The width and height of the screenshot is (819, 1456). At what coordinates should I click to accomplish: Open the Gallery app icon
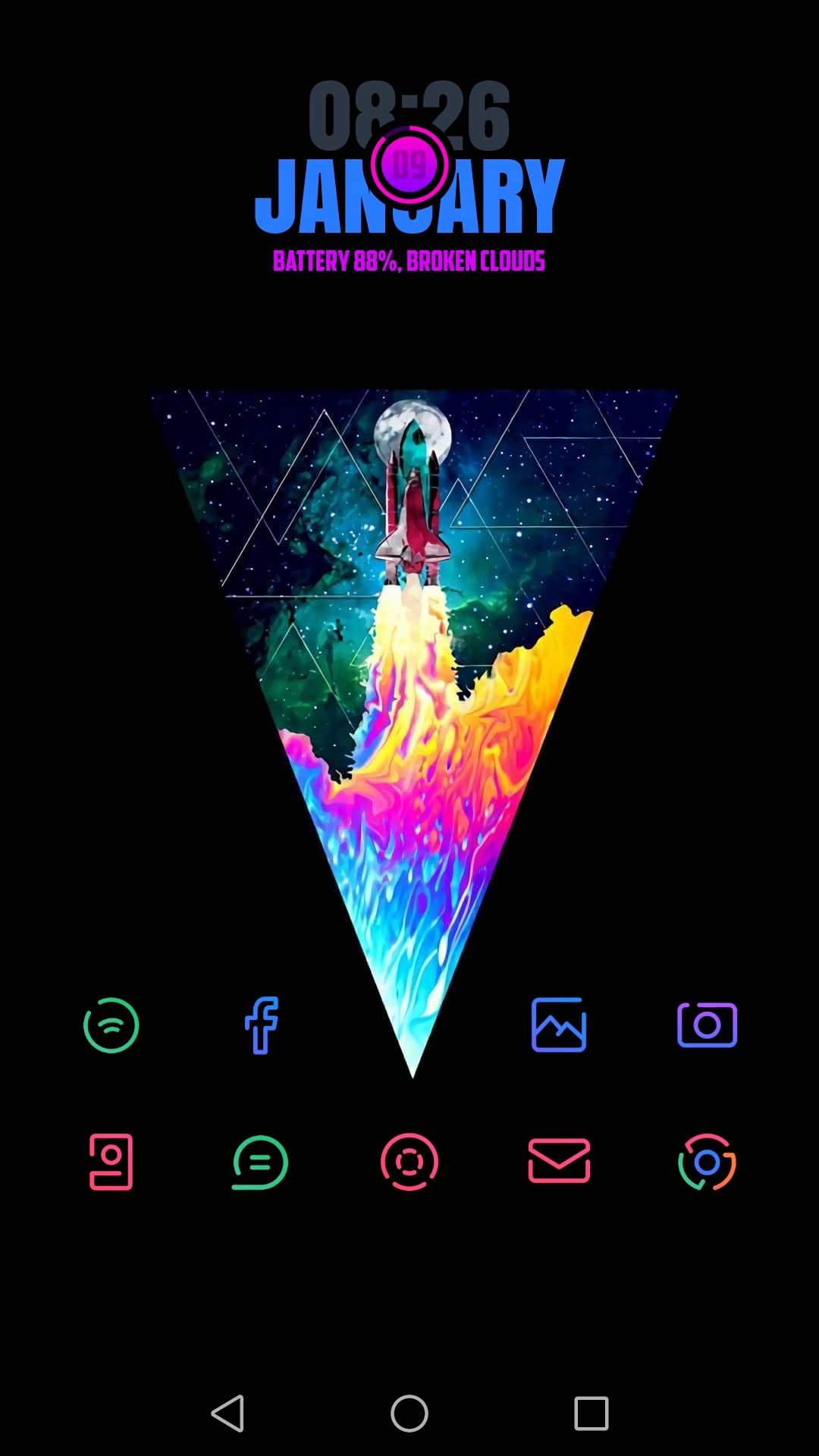[559, 1025]
